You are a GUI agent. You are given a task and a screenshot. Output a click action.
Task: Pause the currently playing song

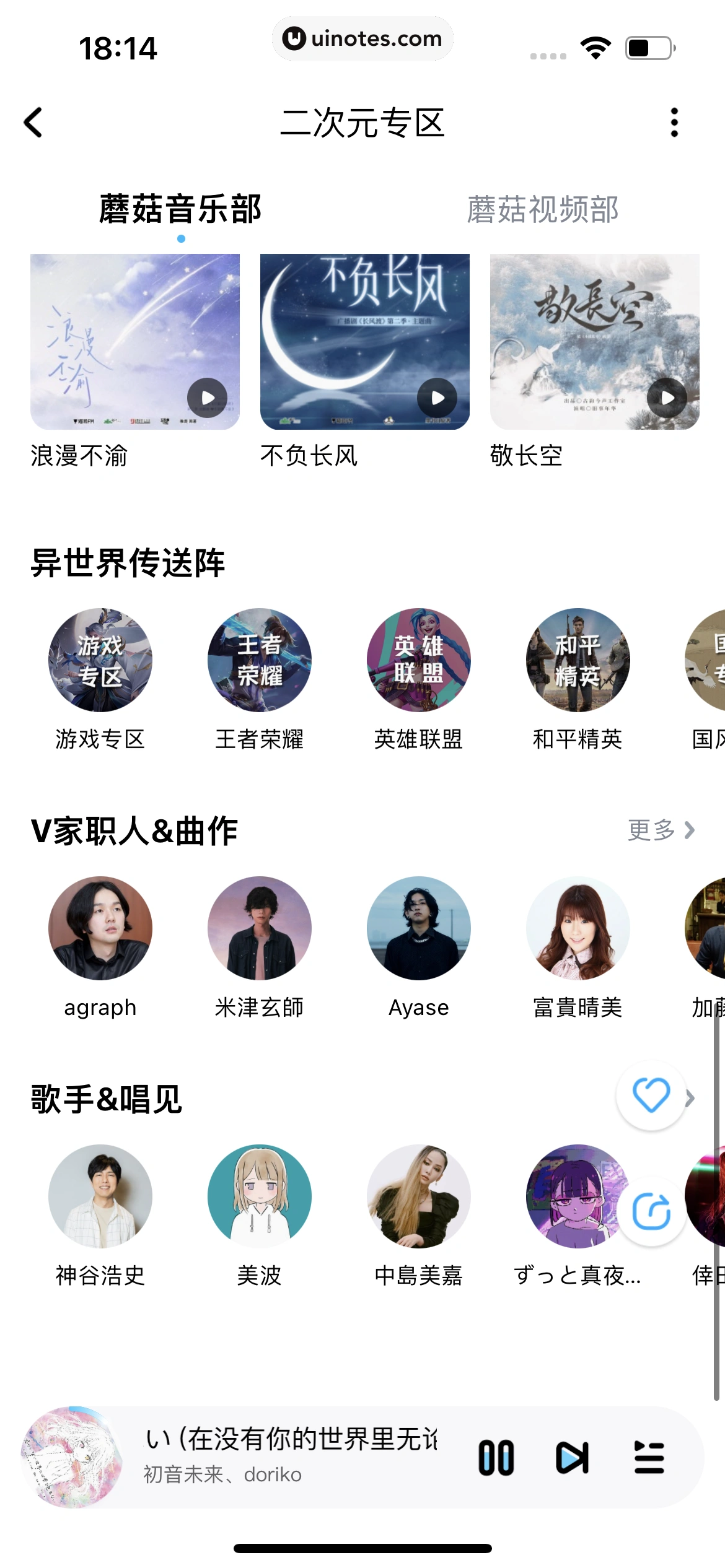[x=496, y=1458]
